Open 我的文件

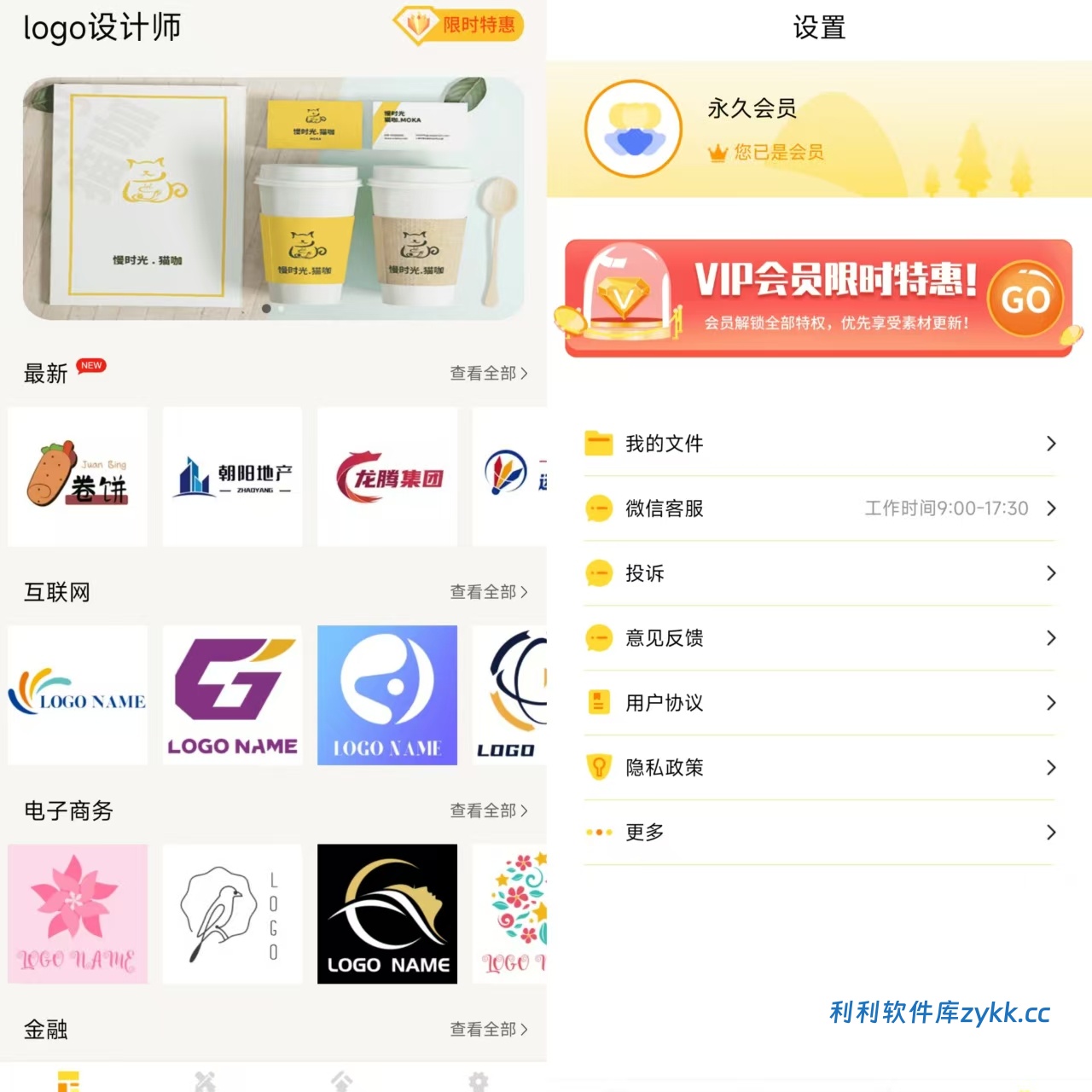(x=819, y=444)
